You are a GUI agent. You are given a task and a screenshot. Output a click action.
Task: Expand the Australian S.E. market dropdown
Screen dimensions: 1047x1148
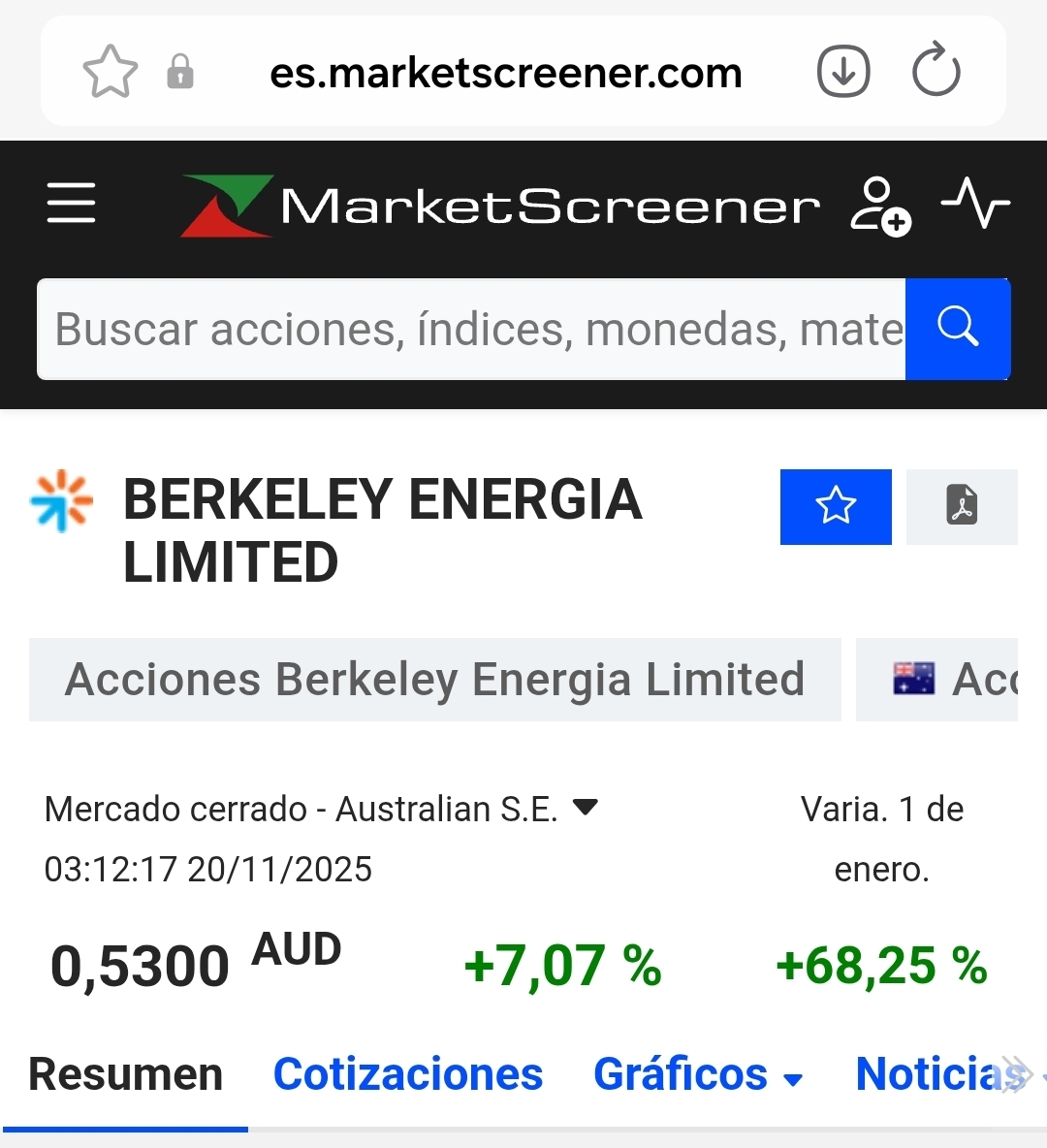pos(586,807)
